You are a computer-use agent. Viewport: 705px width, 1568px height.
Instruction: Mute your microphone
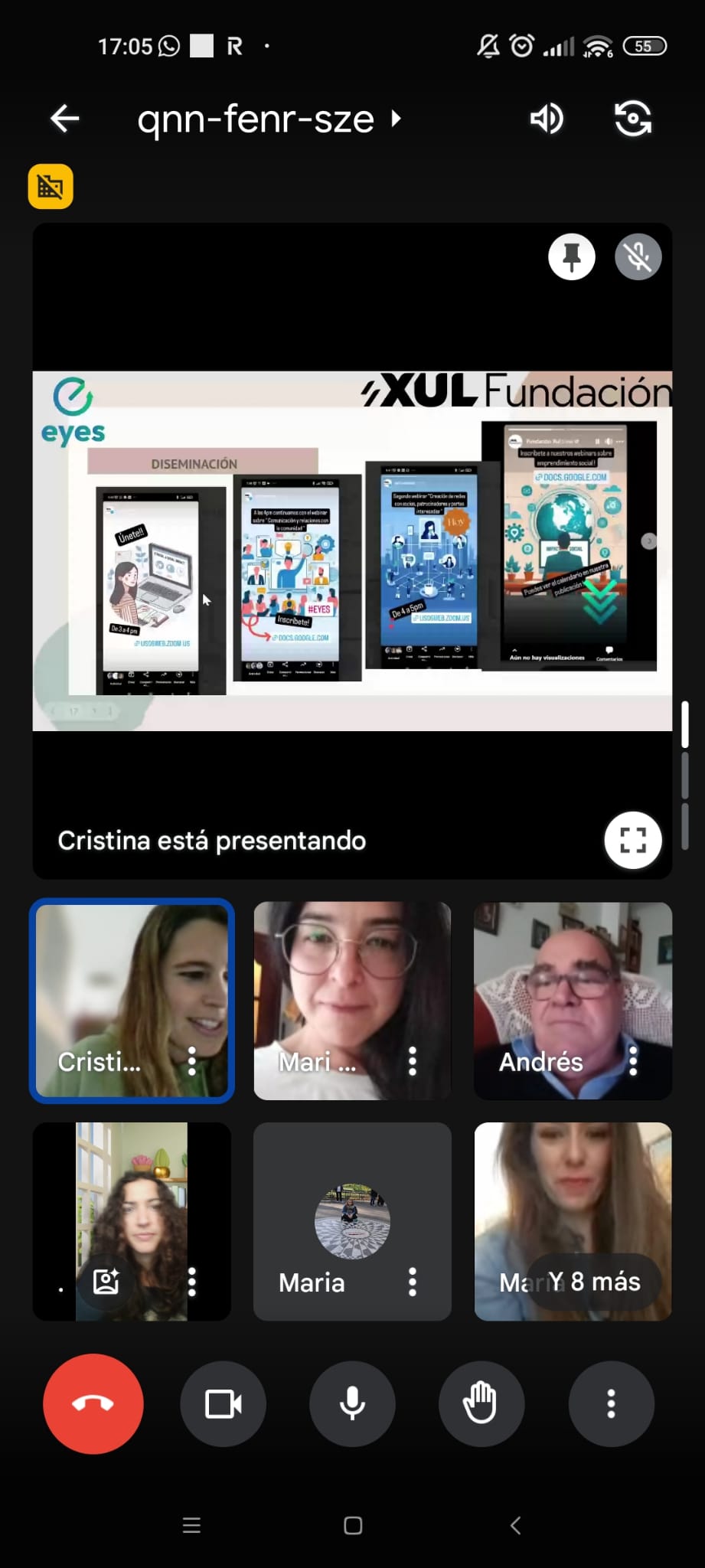352,1403
